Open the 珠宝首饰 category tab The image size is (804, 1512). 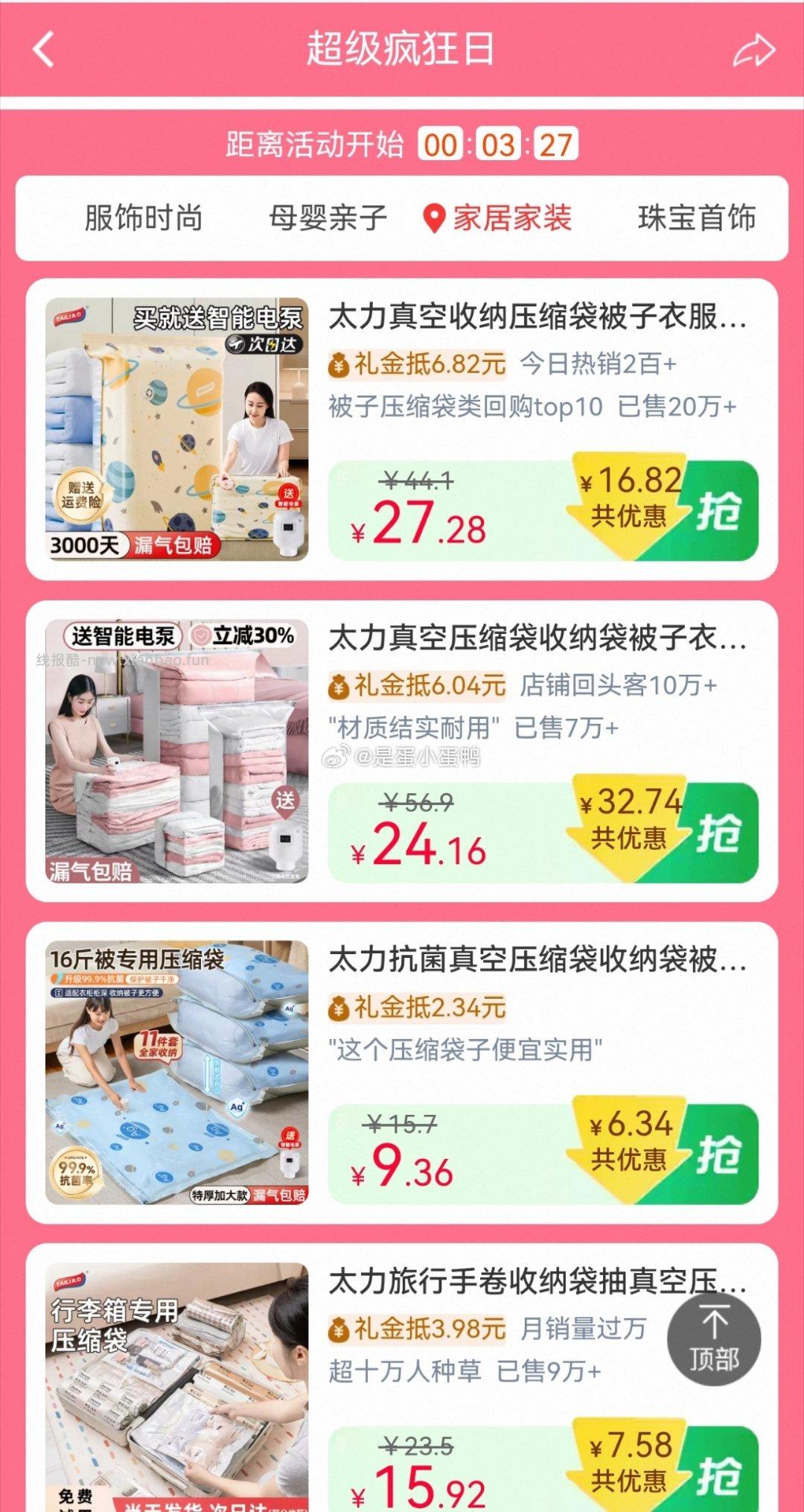697,218
